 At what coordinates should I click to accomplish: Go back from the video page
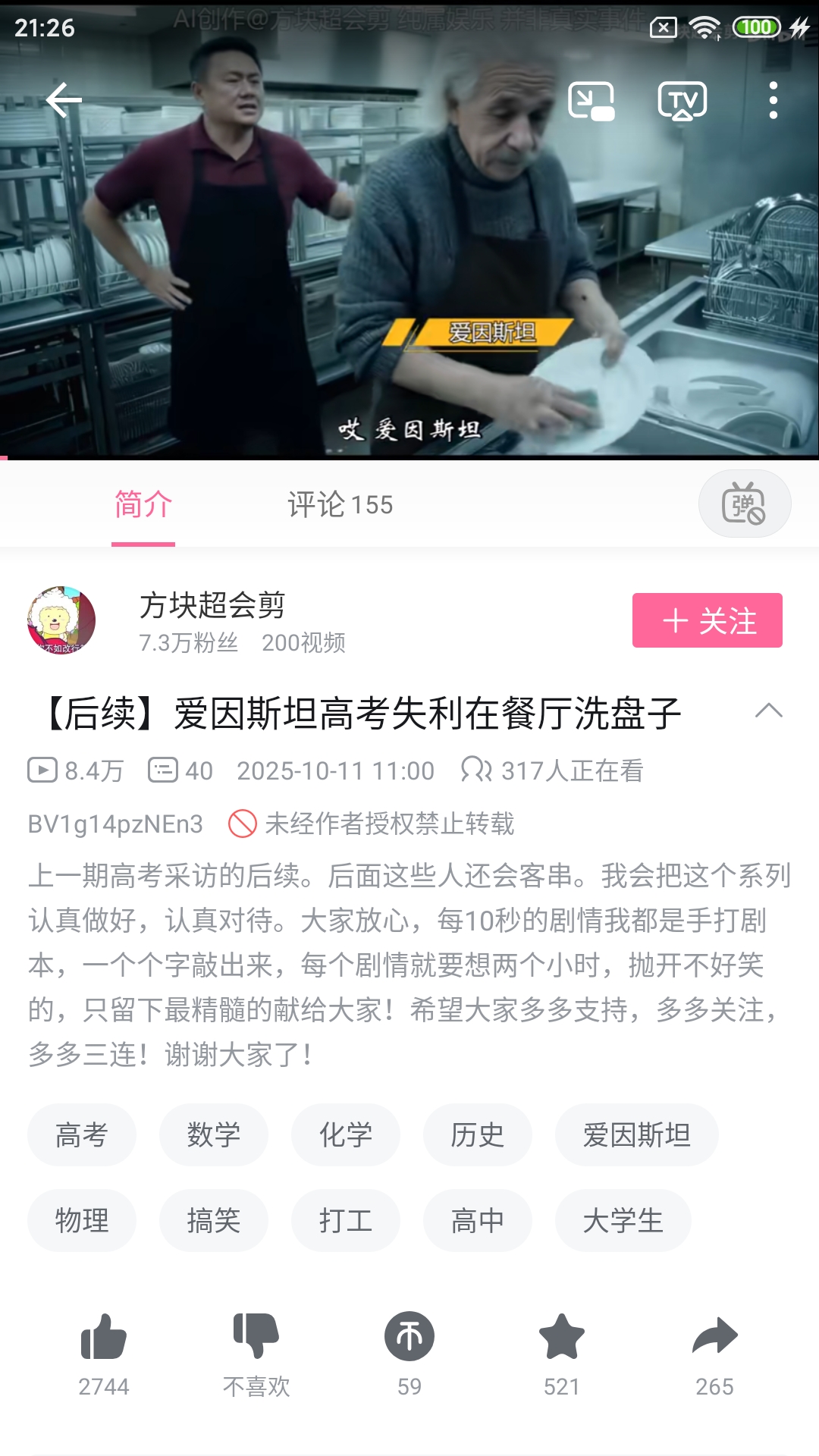click(x=64, y=100)
